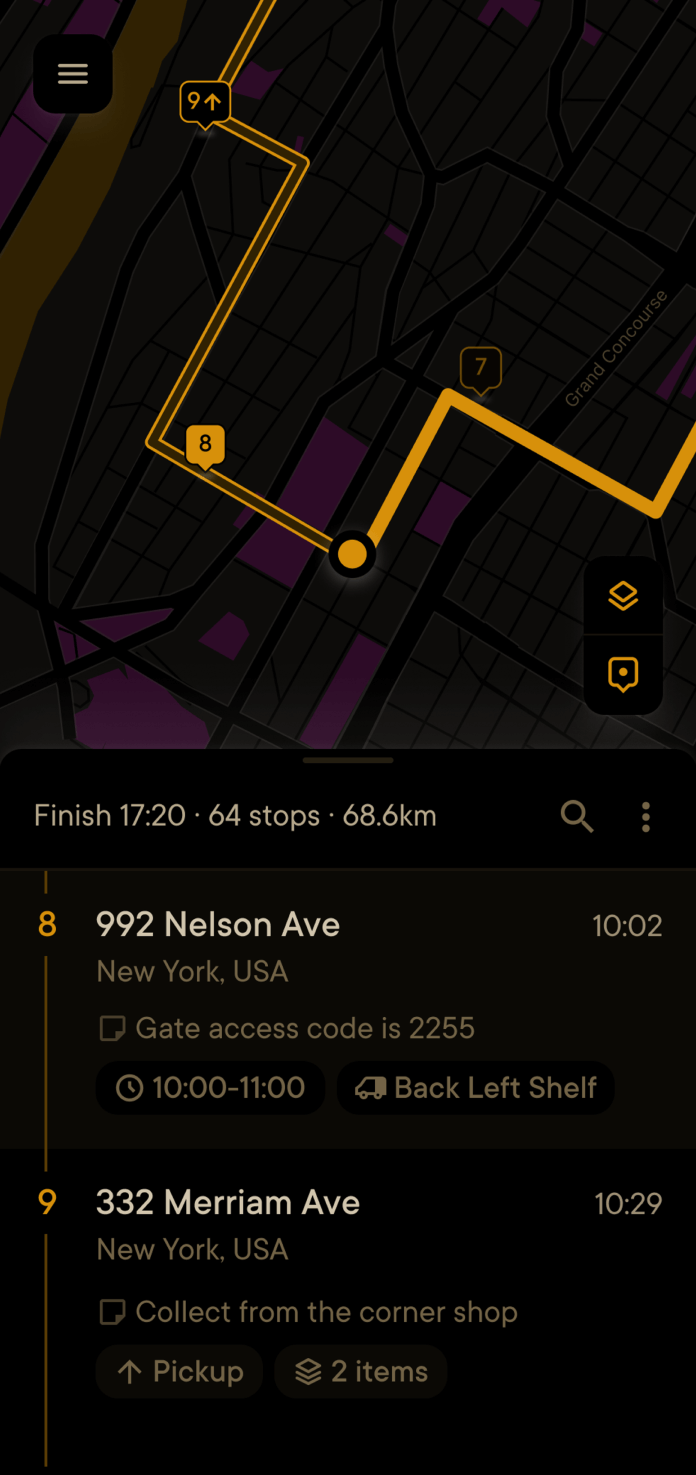696x1475 pixels.
Task: Select map marker for stop 7
Action: (x=480, y=367)
